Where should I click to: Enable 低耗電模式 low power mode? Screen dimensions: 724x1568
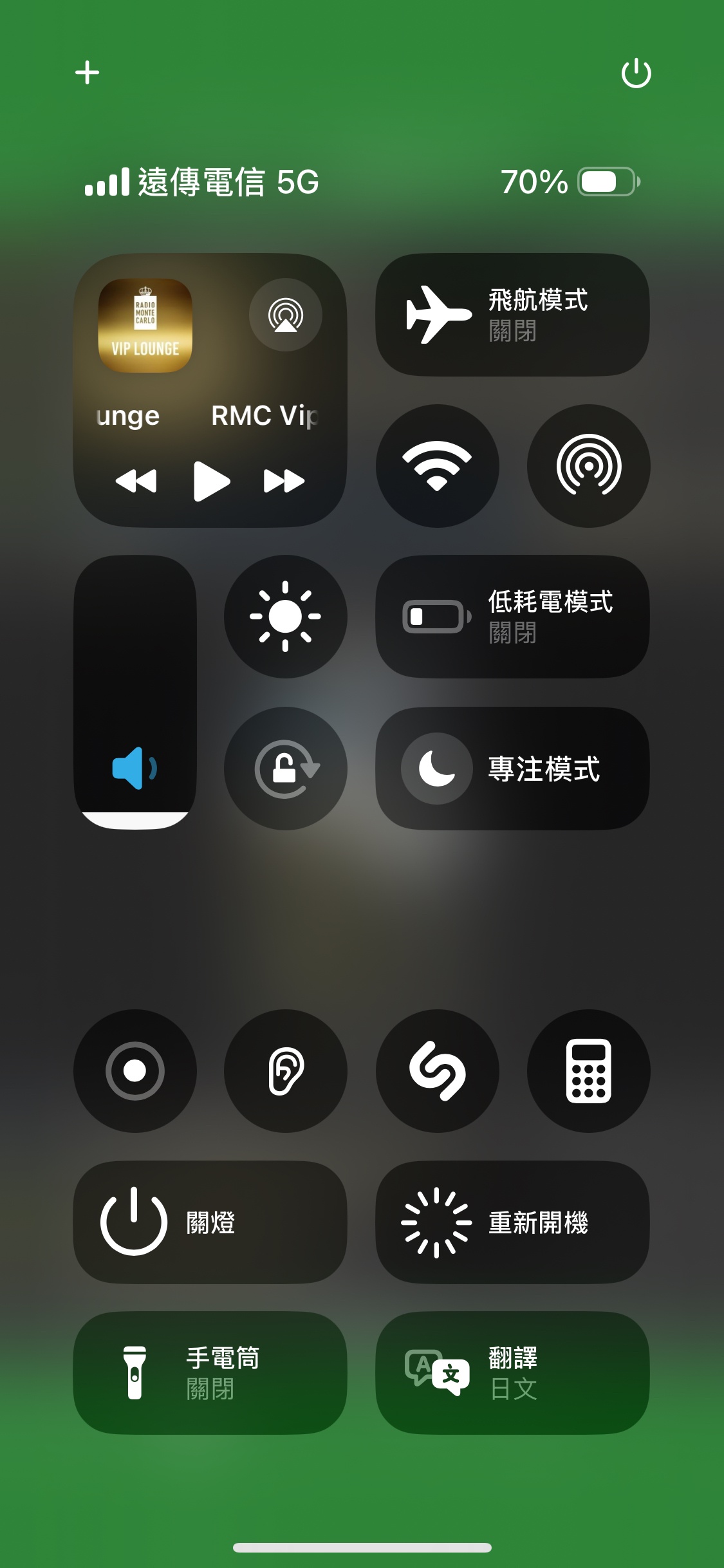[x=512, y=617]
